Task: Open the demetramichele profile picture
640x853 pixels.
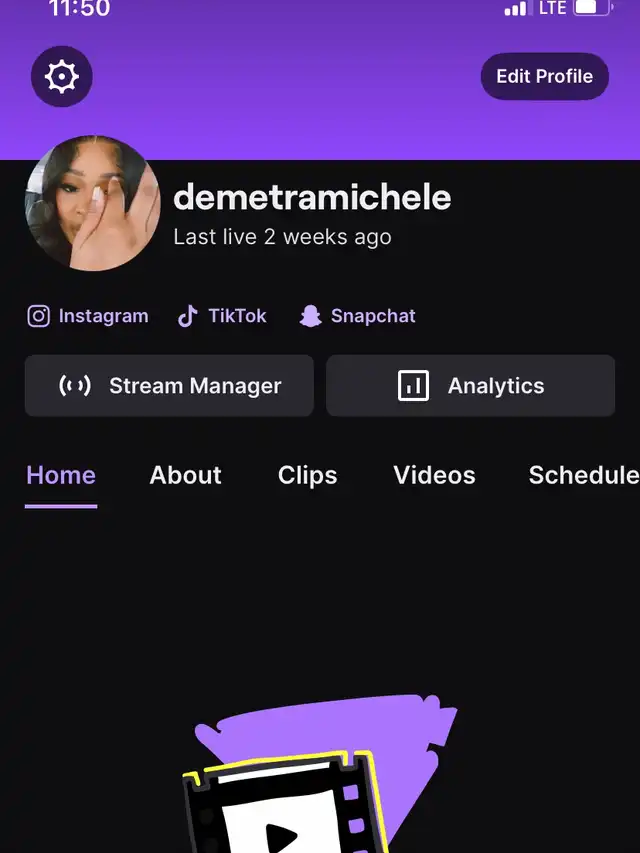Action: tap(93, 204)
